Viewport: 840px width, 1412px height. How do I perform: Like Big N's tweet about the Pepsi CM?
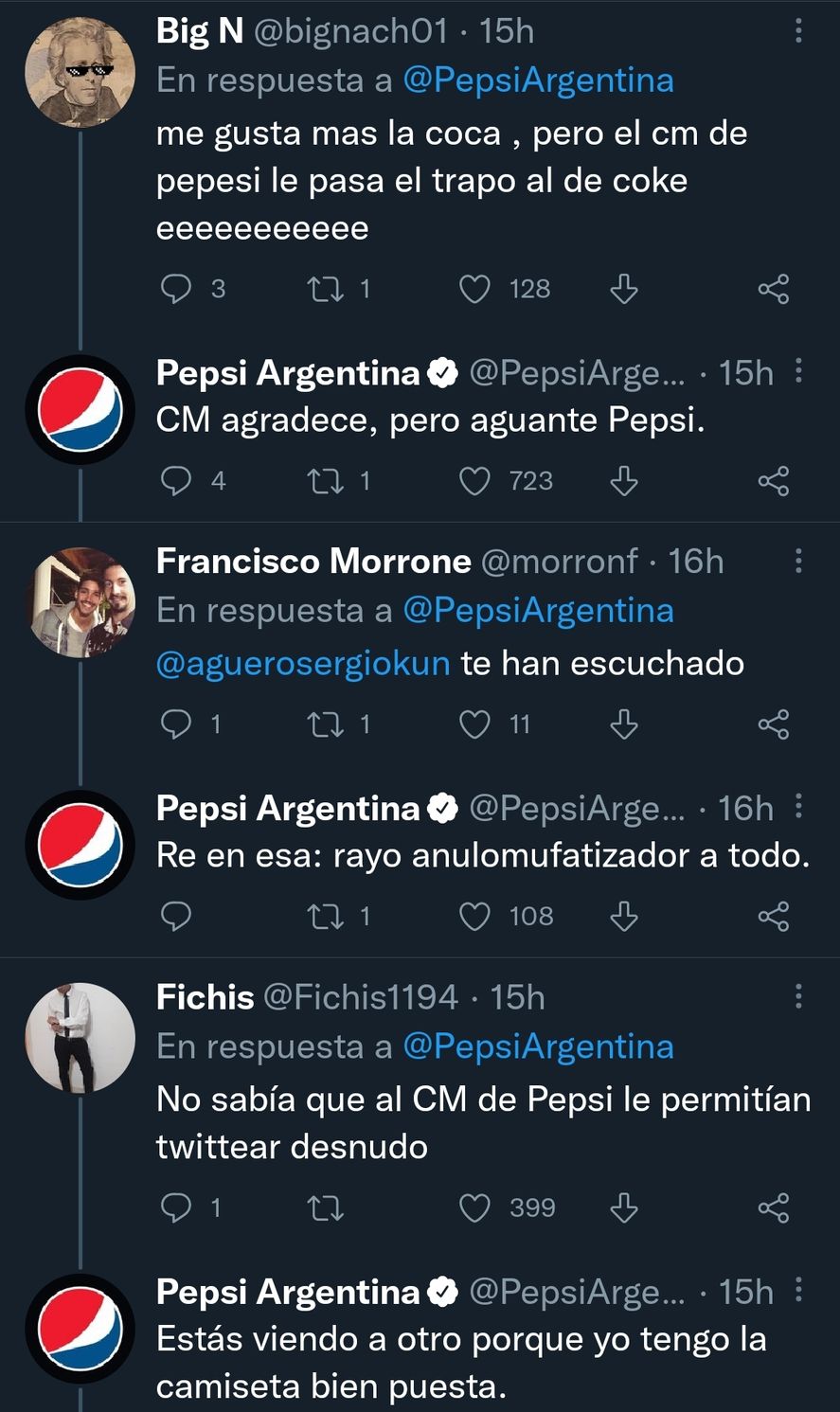click(x=474, y=289)
